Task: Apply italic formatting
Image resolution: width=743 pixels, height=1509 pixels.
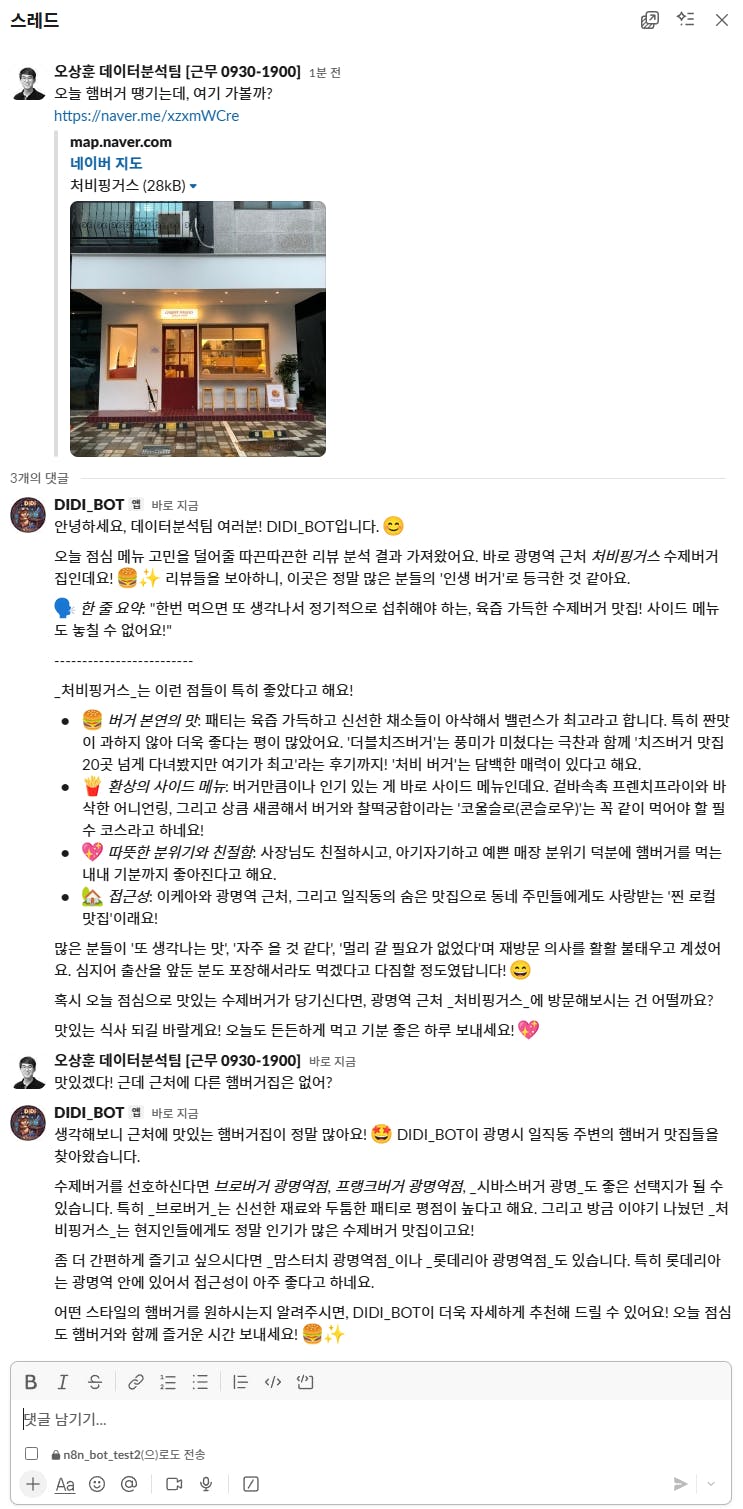Action: pos(63,1382)
